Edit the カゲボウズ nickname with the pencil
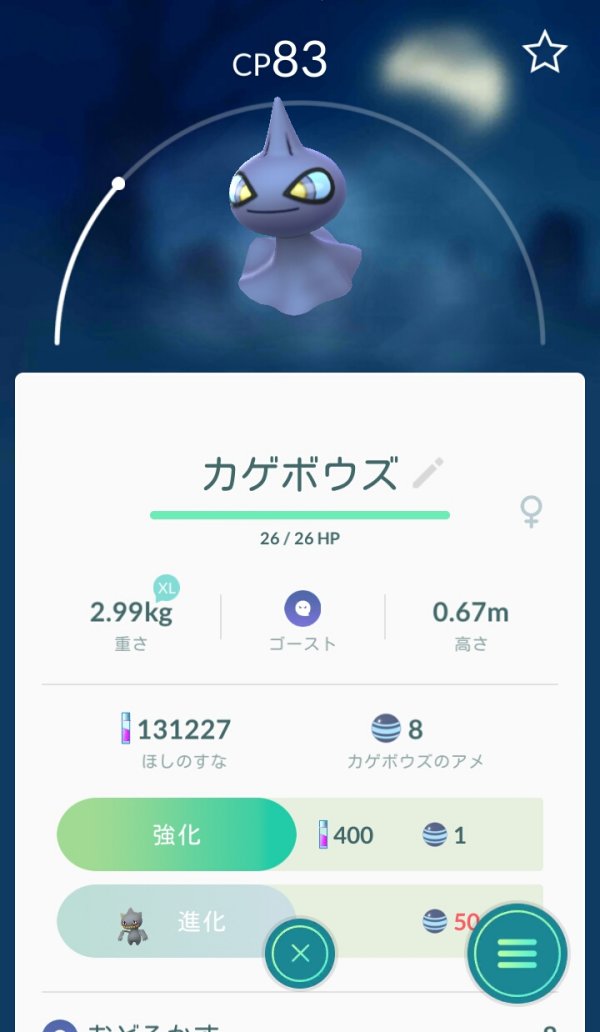The width and height of the screenshot is (600, 1032). click(428, 473)
